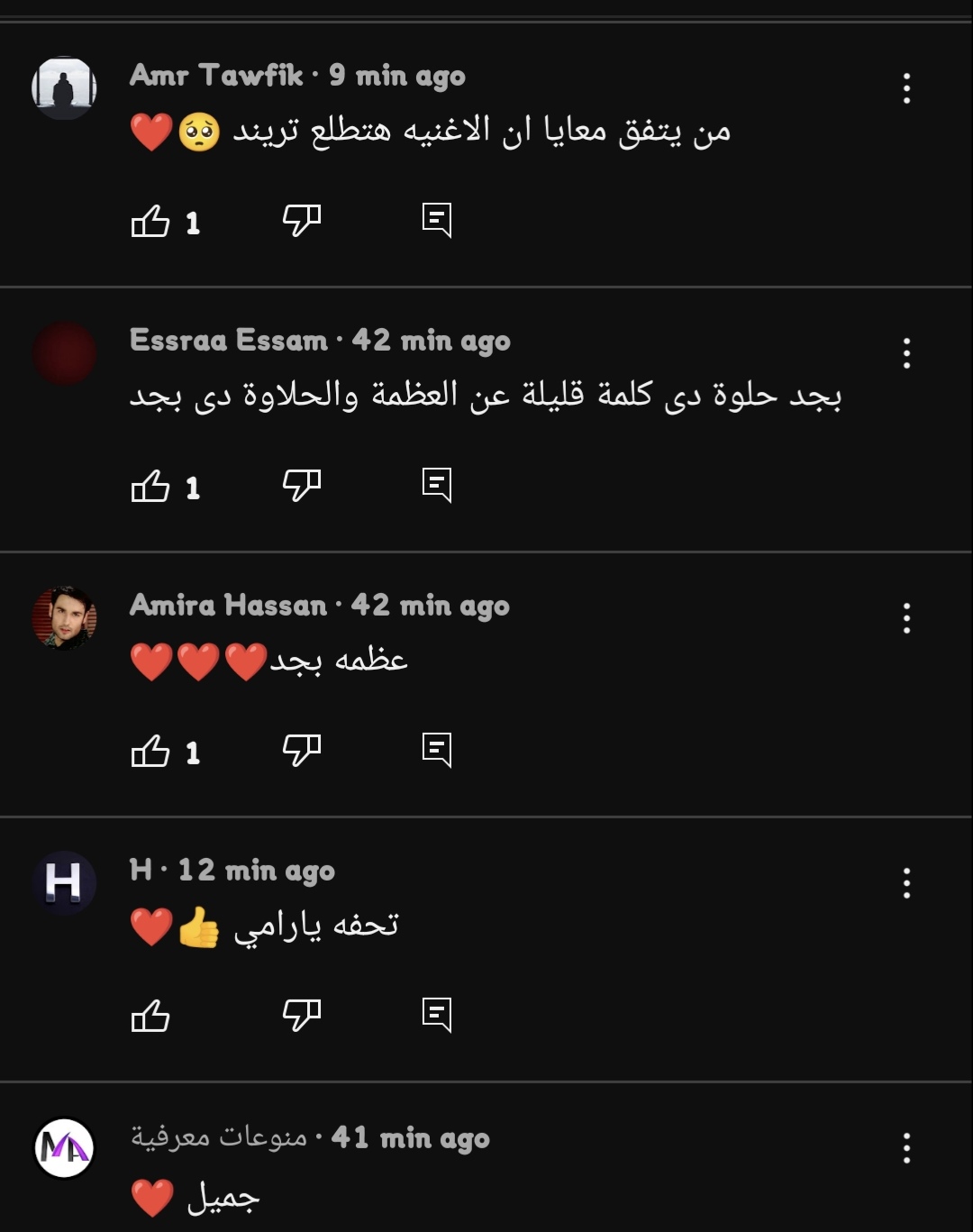The height and width of the screenshot is (1232, 973).
Task: Open the منوعات معرفية channel avatar
Action: [64, 1147]
